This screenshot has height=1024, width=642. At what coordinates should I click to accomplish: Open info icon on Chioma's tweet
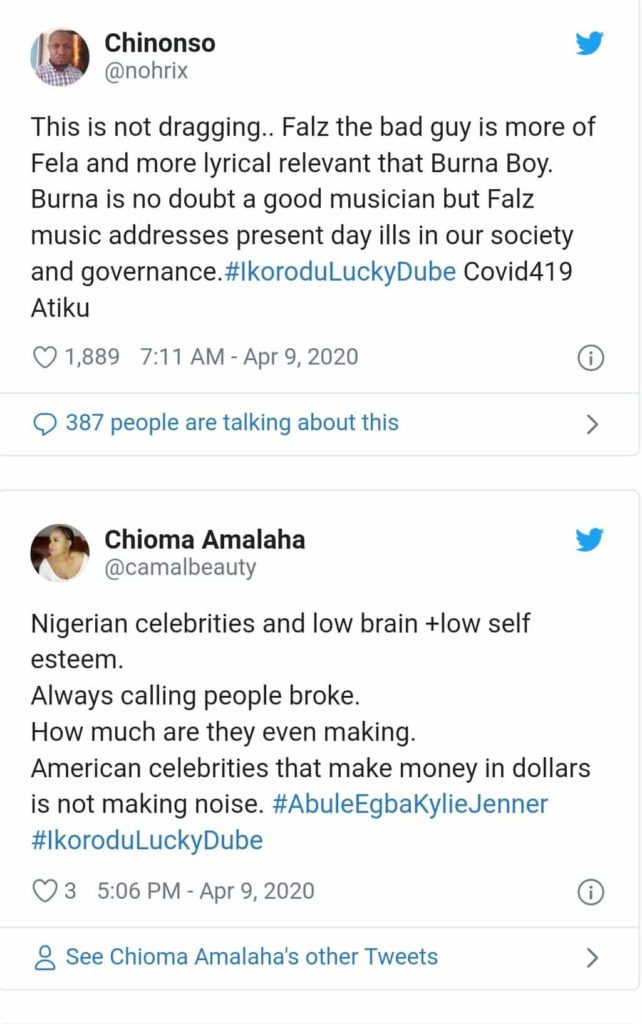pyautogui.click(x=591, y=891)
